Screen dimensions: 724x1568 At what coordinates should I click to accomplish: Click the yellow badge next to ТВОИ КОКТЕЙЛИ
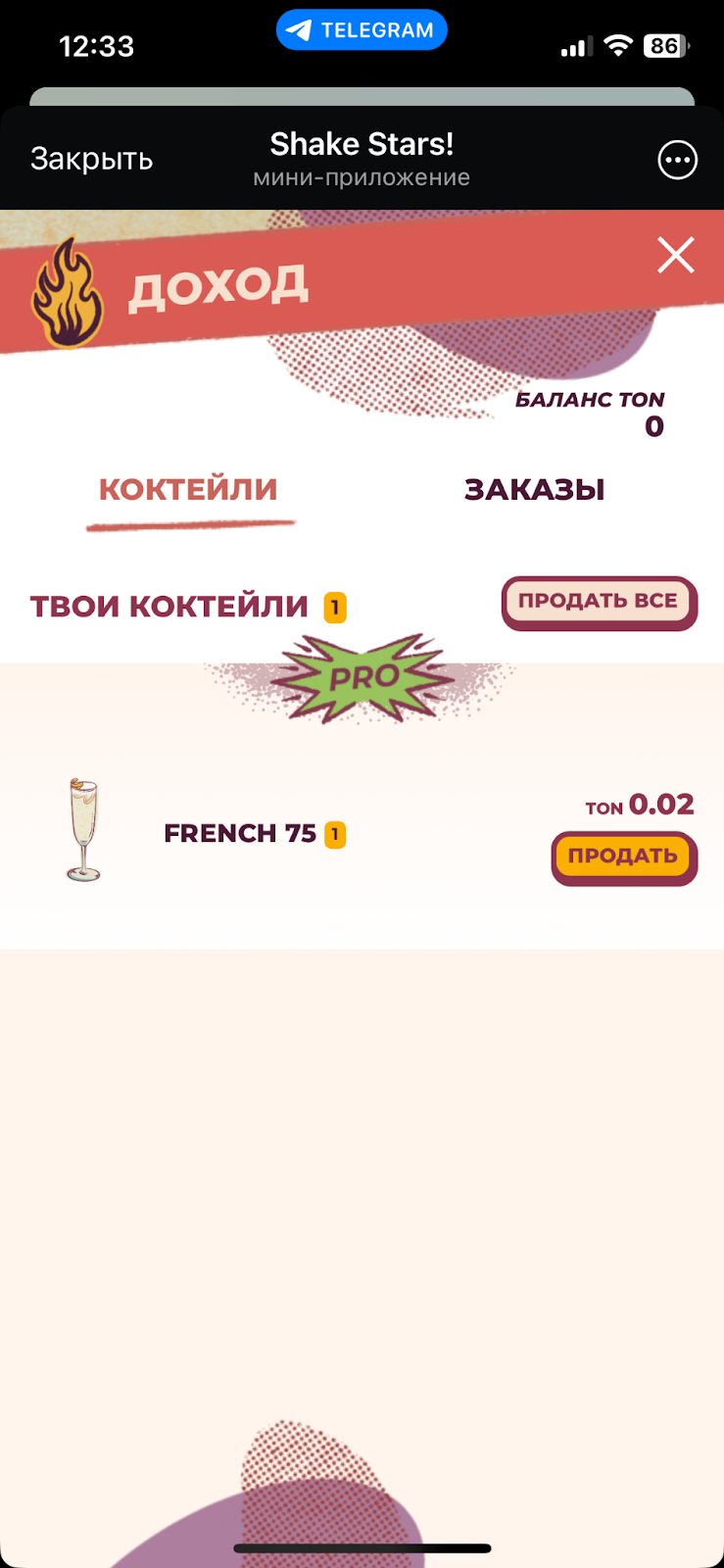(x=334, y=607)
